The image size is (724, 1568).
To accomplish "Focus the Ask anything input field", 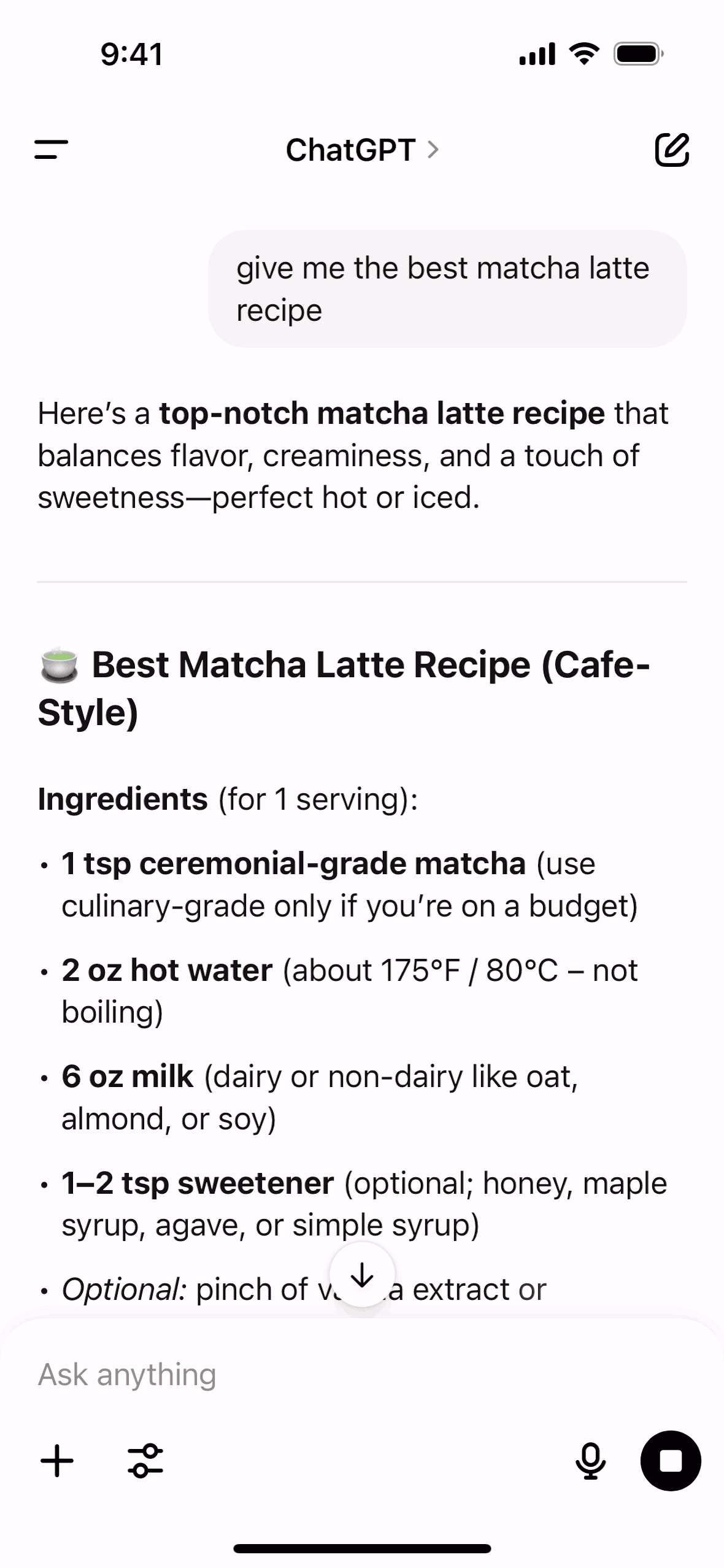I will coord(344,1375).
